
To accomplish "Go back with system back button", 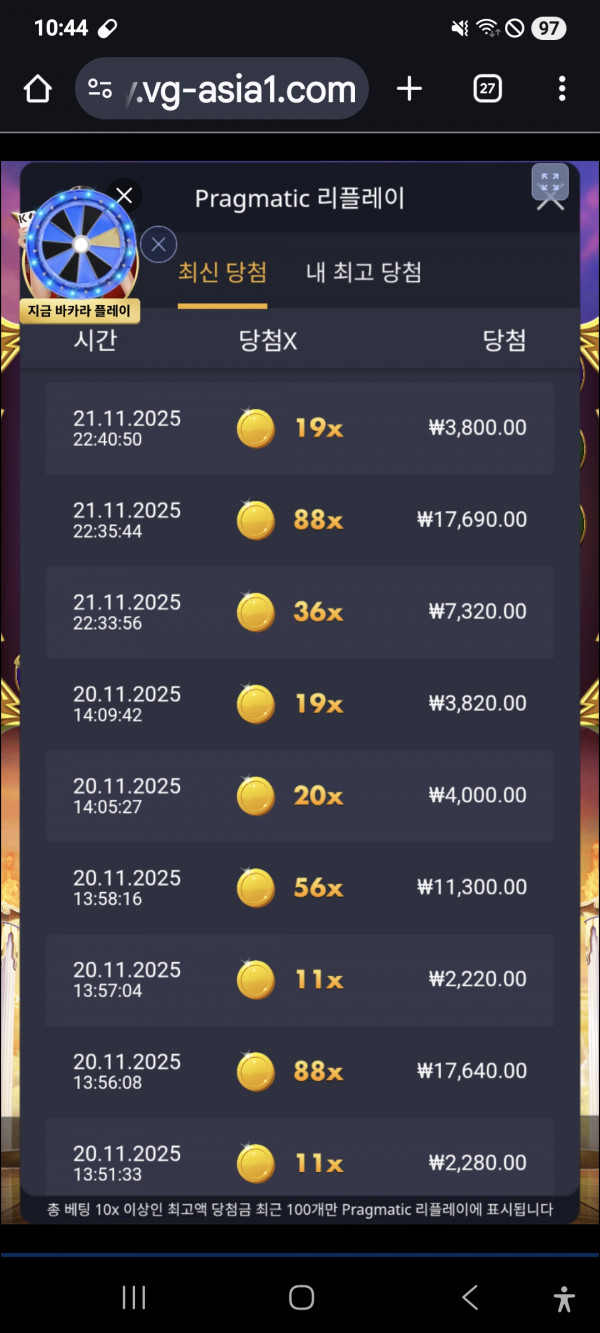I will pyautogui.click(x=470, y=1298).
